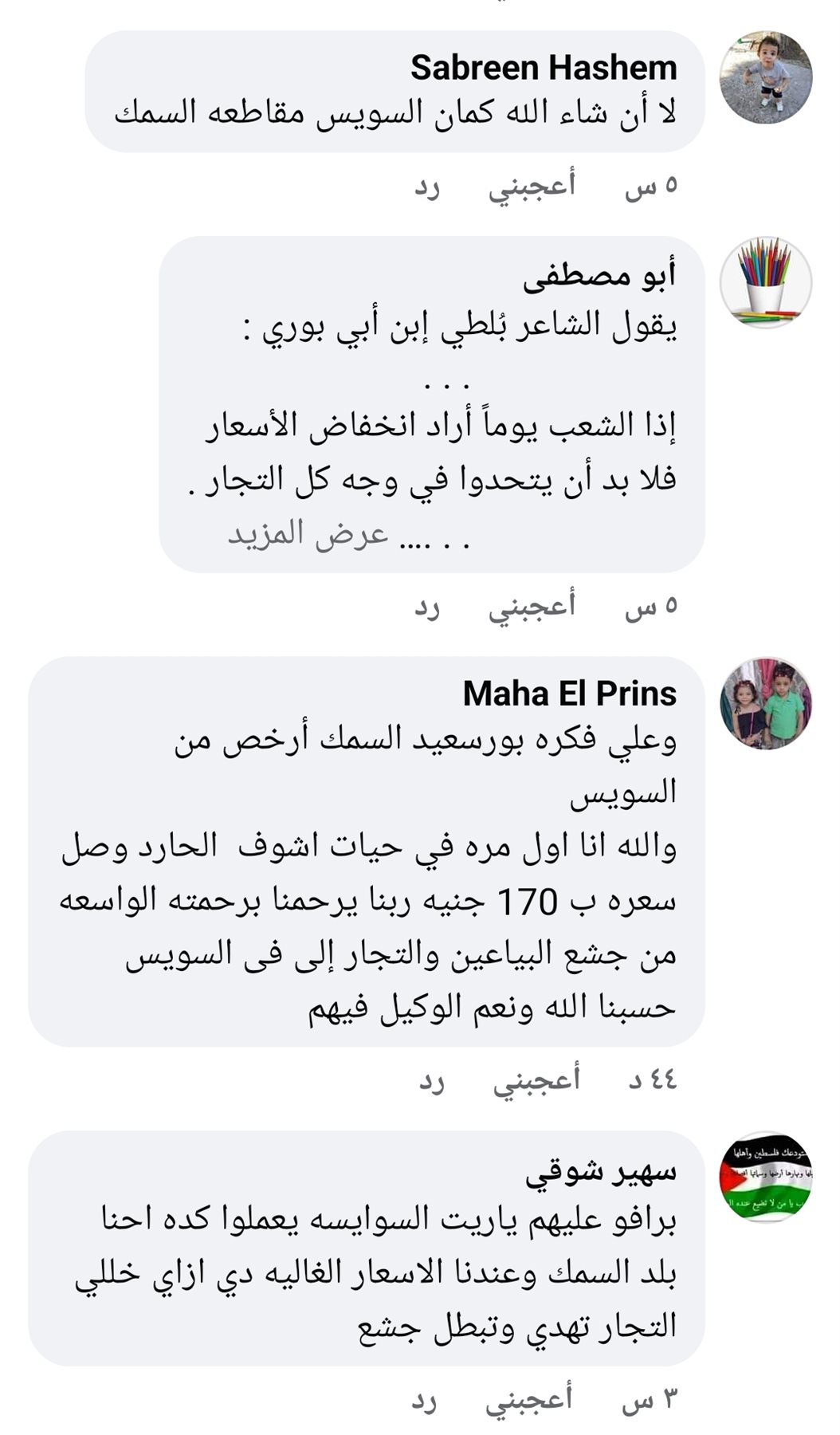Reply to أبو مصطفى's comment
Image resolution: width=840 pixels, height=1435 pixels.
(x=427, y=607)
